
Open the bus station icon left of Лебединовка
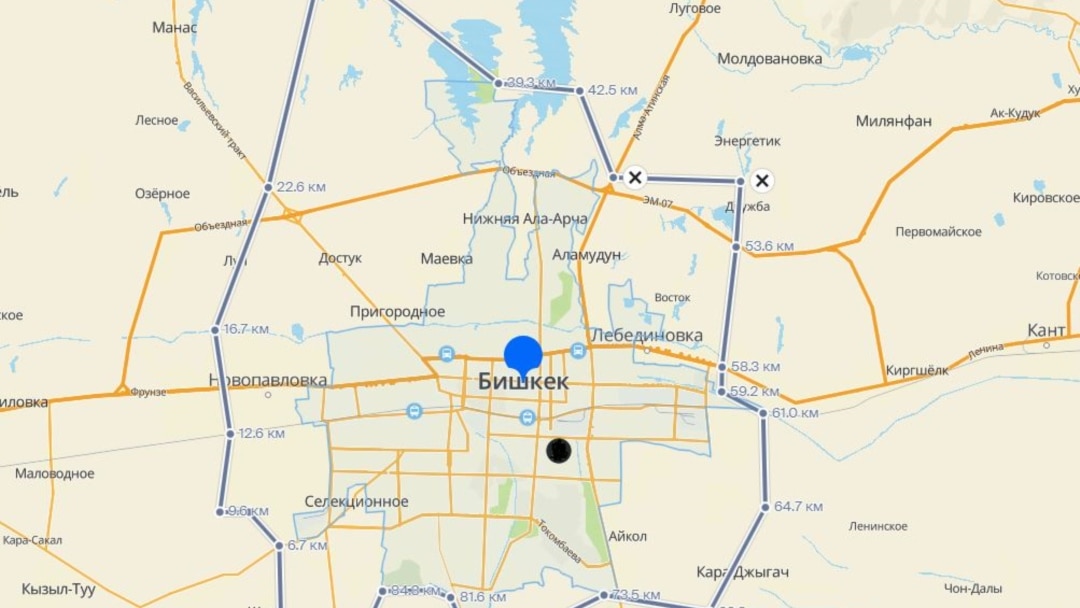578,350
